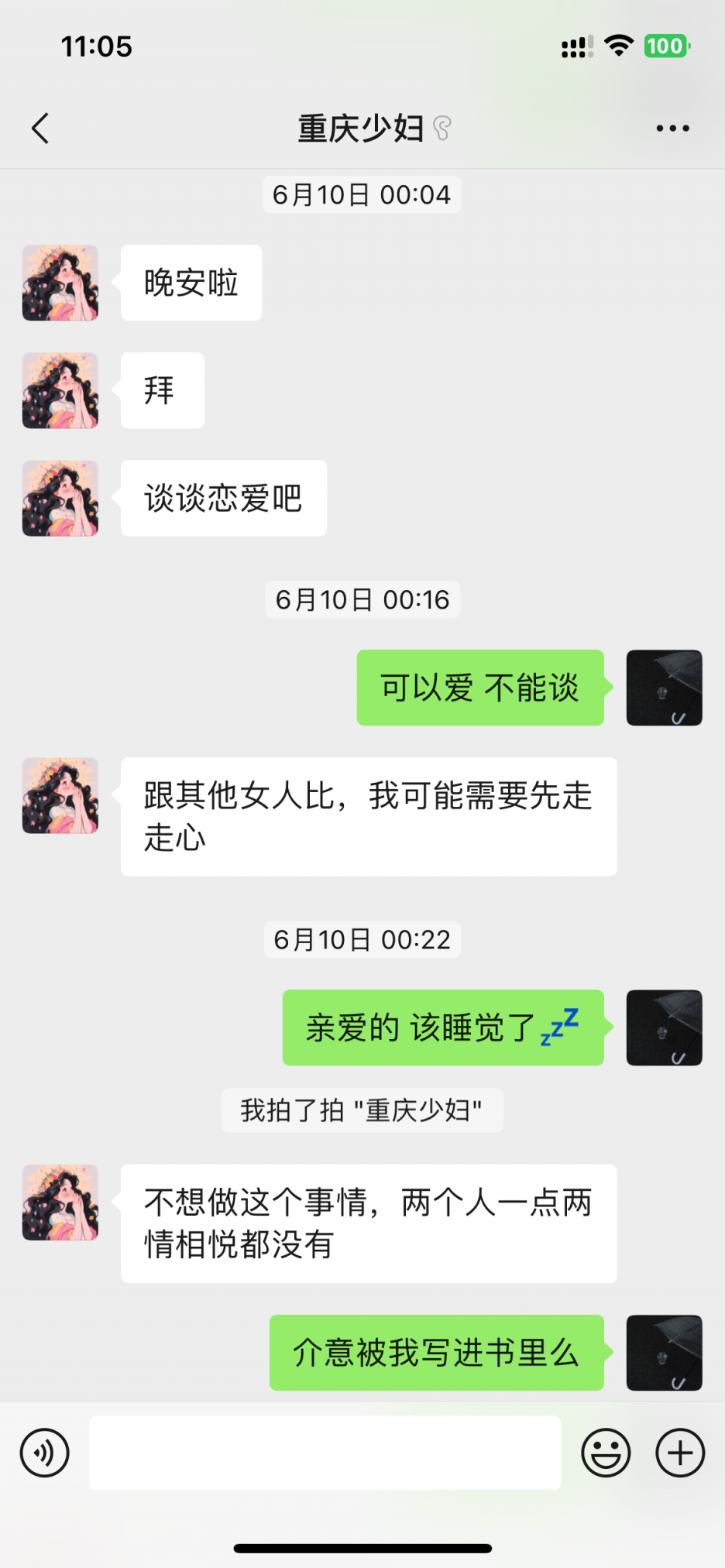Tap contact's avatar beside 晚安啦 message

[x=60, y=283]
